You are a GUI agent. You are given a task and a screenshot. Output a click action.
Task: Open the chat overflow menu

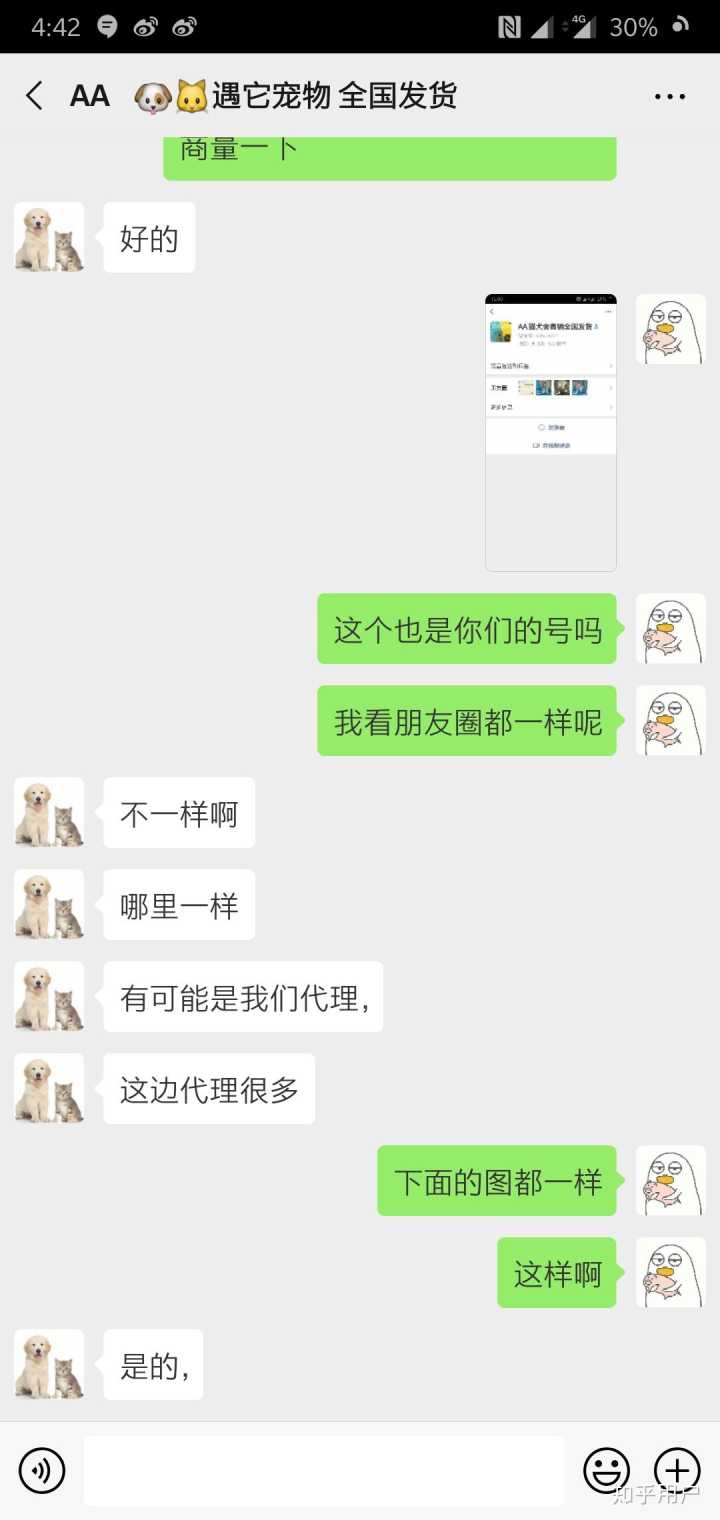tap(669, 96)
